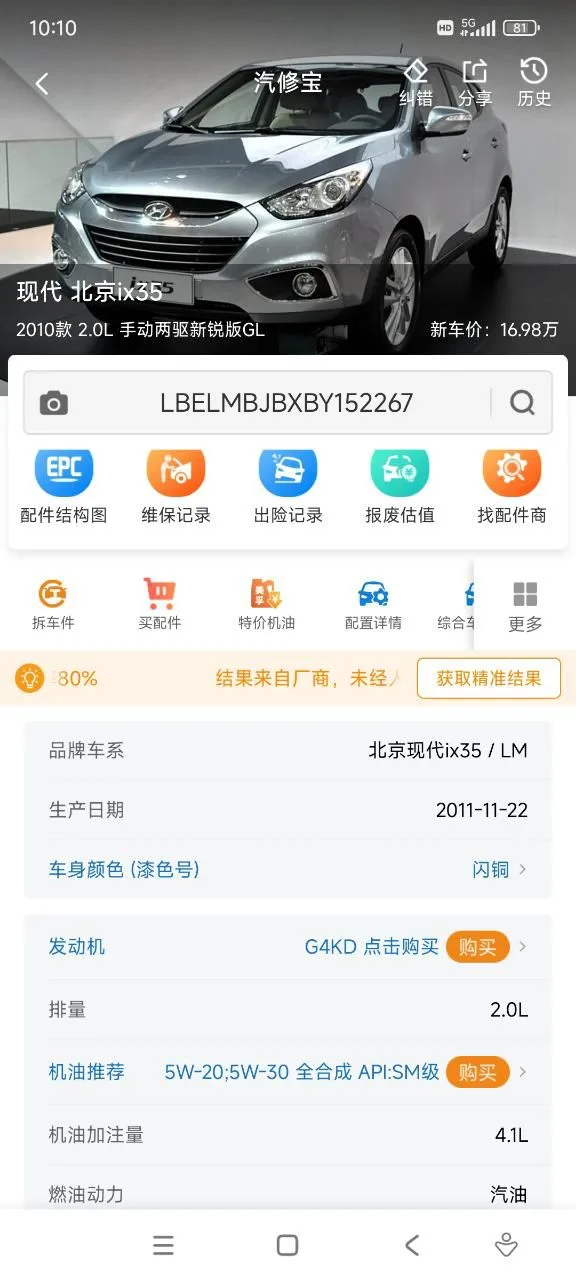This screenshot has height=1280, width=576.
Task: Tap the camera icon to scan VIN
Action: click(54, 403)
